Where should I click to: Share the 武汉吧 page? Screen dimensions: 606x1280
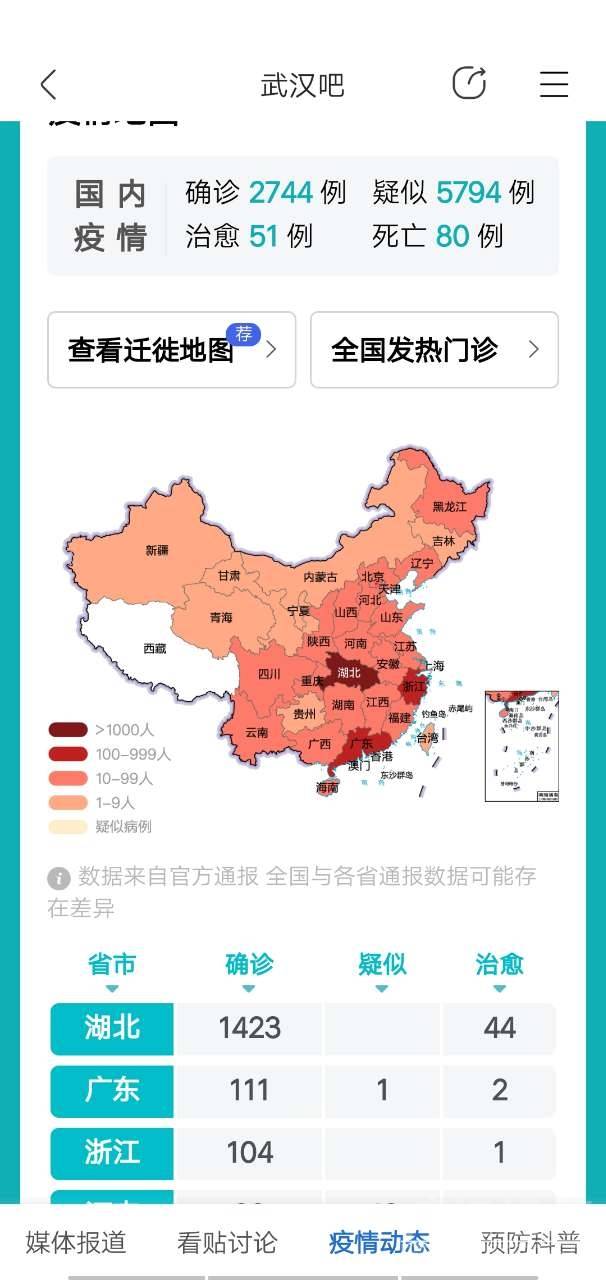point(469,84)
